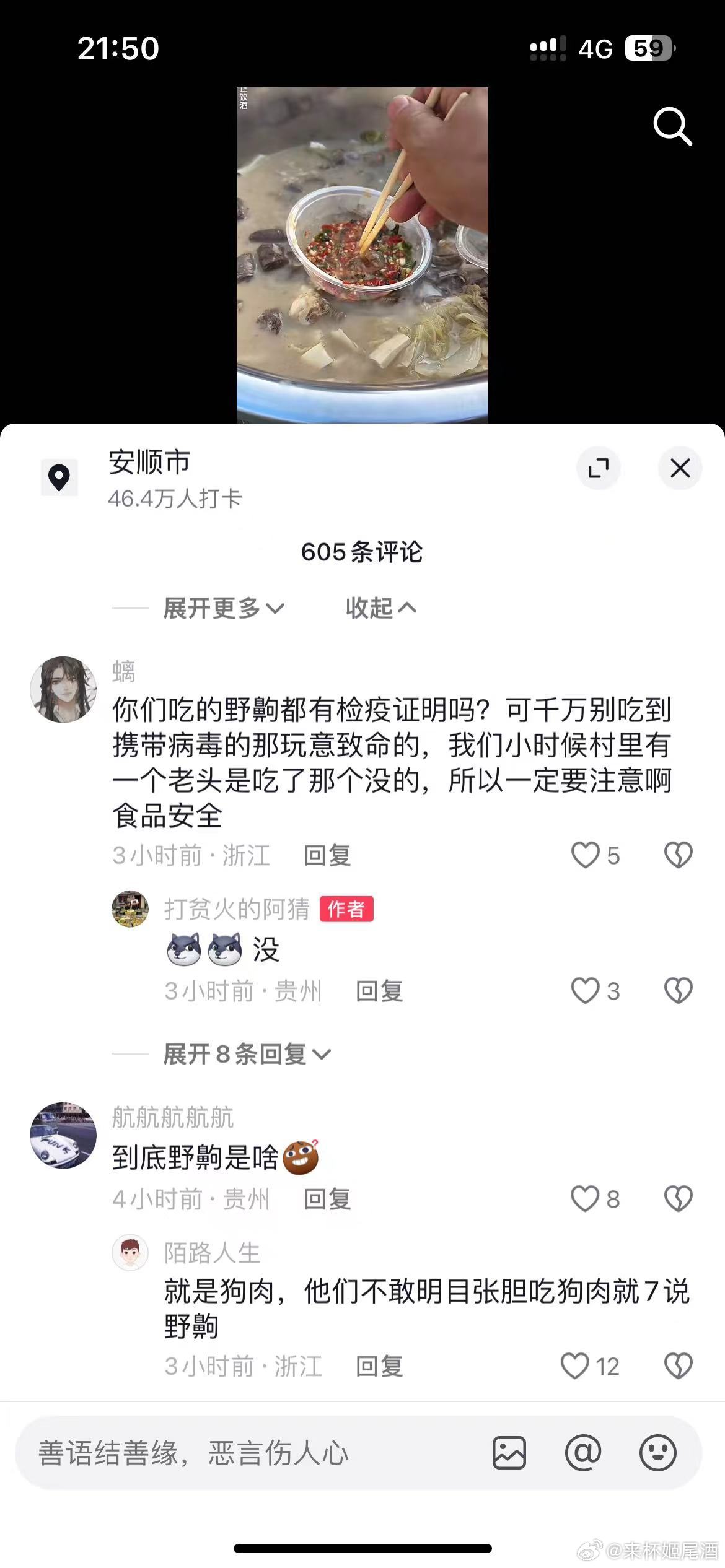Reply to 打贫火的阿猜's comment
The height and width of the screenshot is (1568, 725).
click(379, 991)
